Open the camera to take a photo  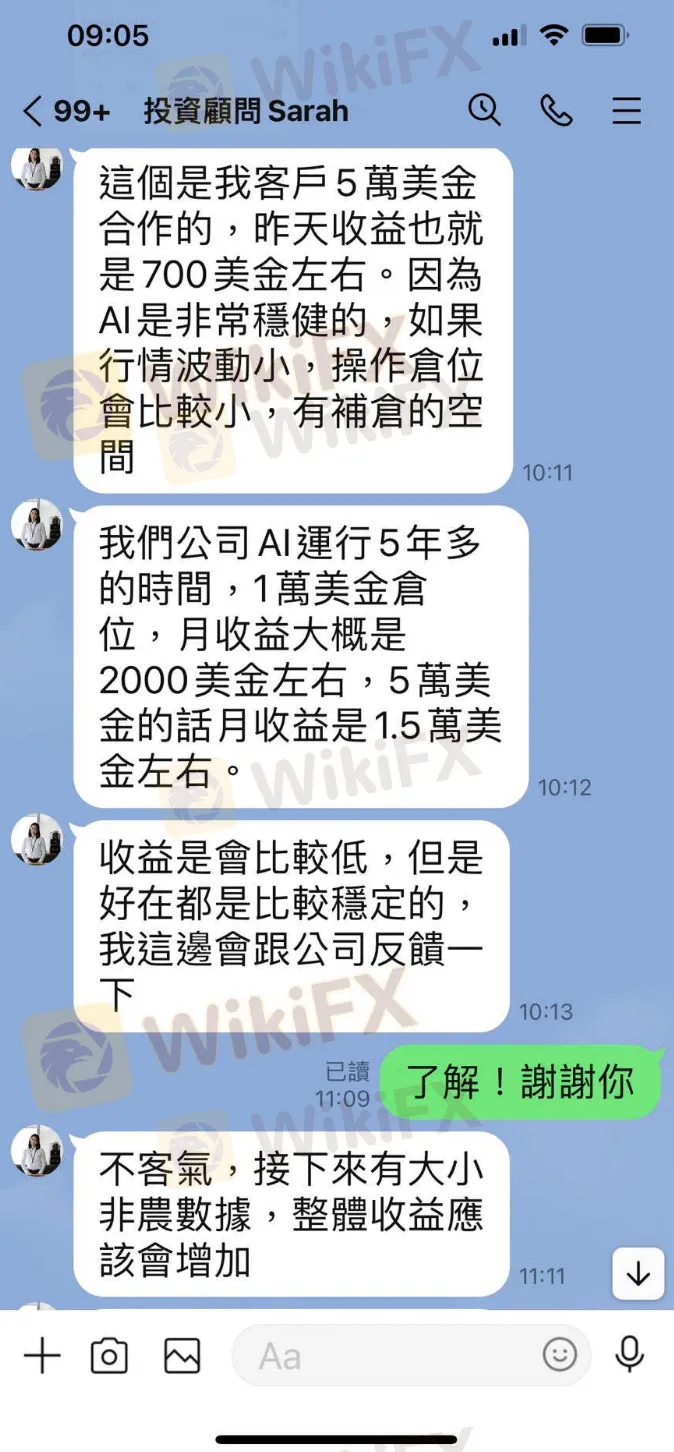pyautogui.click(x=109, y=1356)
